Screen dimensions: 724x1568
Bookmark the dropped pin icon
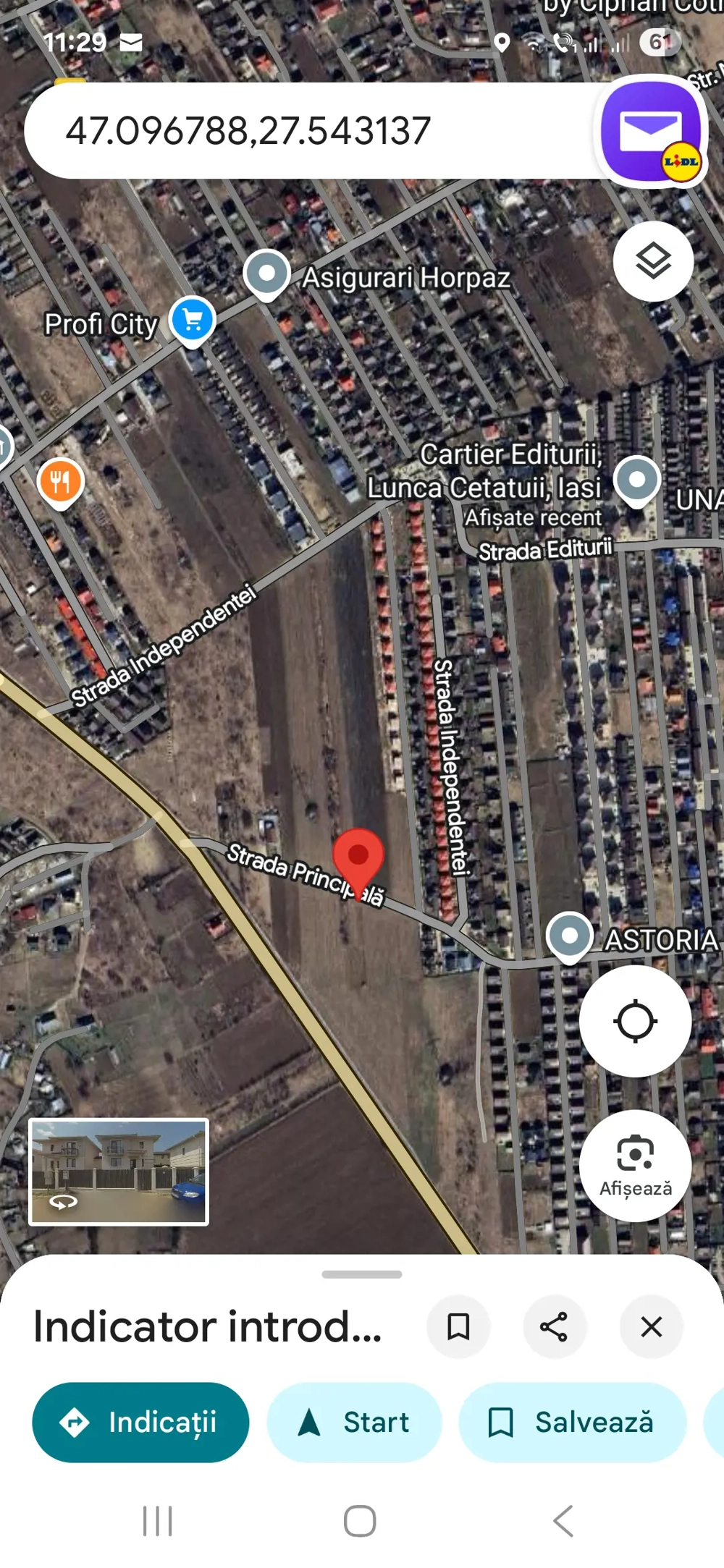click(x=458, y=1326)
